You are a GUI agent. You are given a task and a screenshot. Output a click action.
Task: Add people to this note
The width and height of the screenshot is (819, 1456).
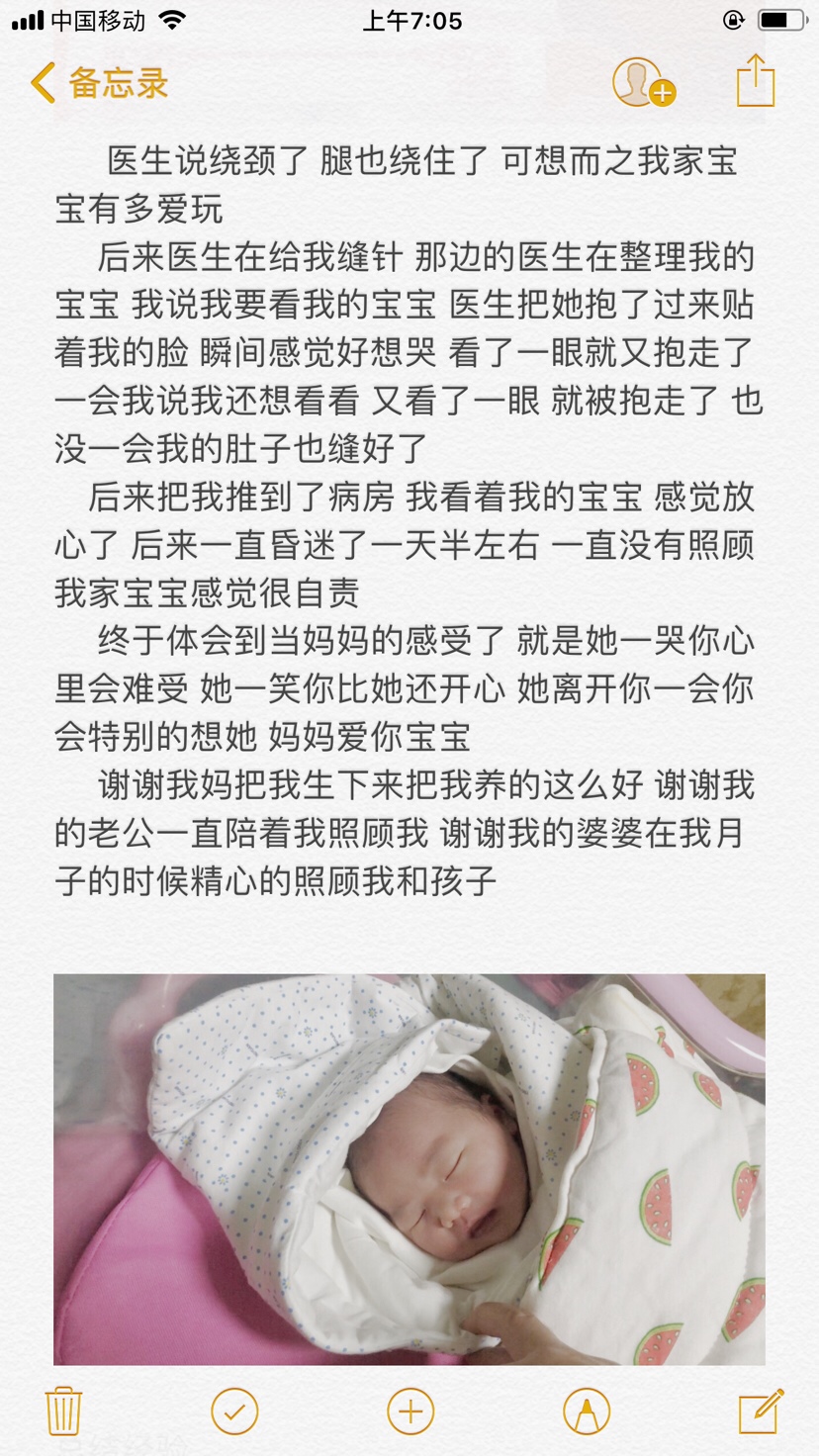642,83
